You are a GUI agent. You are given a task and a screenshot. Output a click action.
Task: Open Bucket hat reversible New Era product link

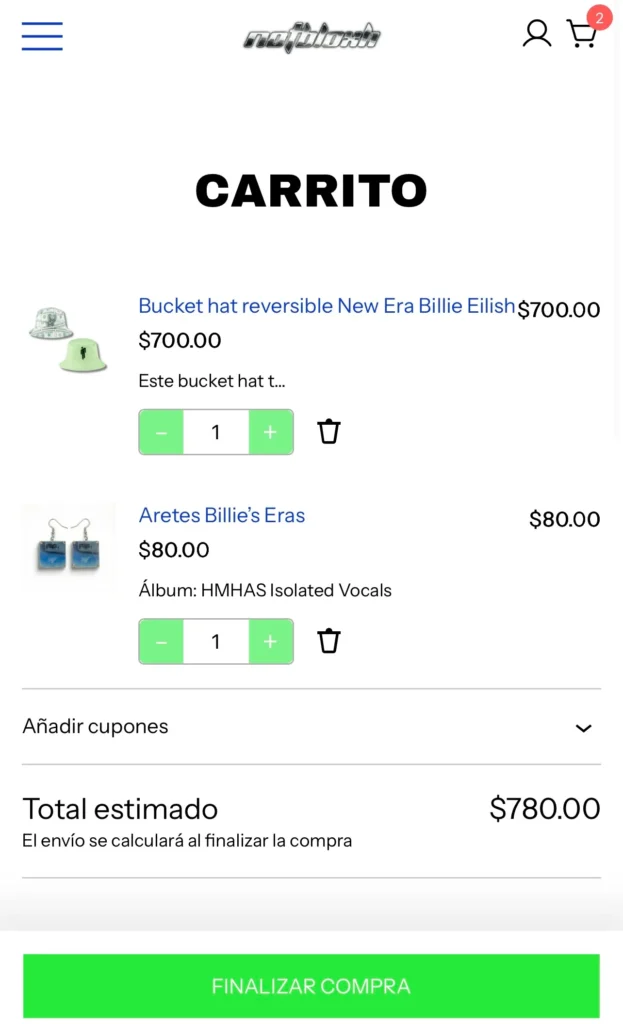pos(326,306)
